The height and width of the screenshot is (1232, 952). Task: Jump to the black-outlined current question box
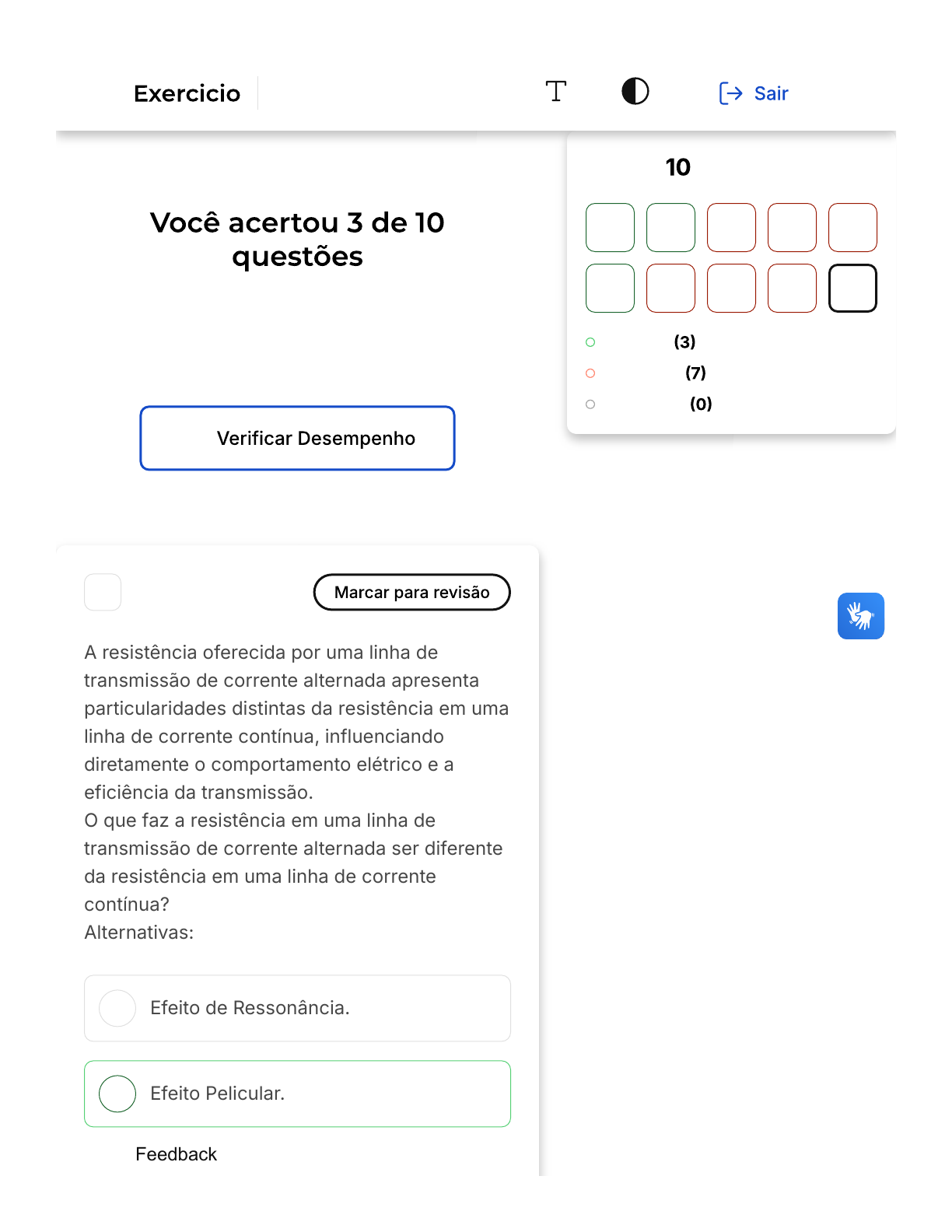852,289
